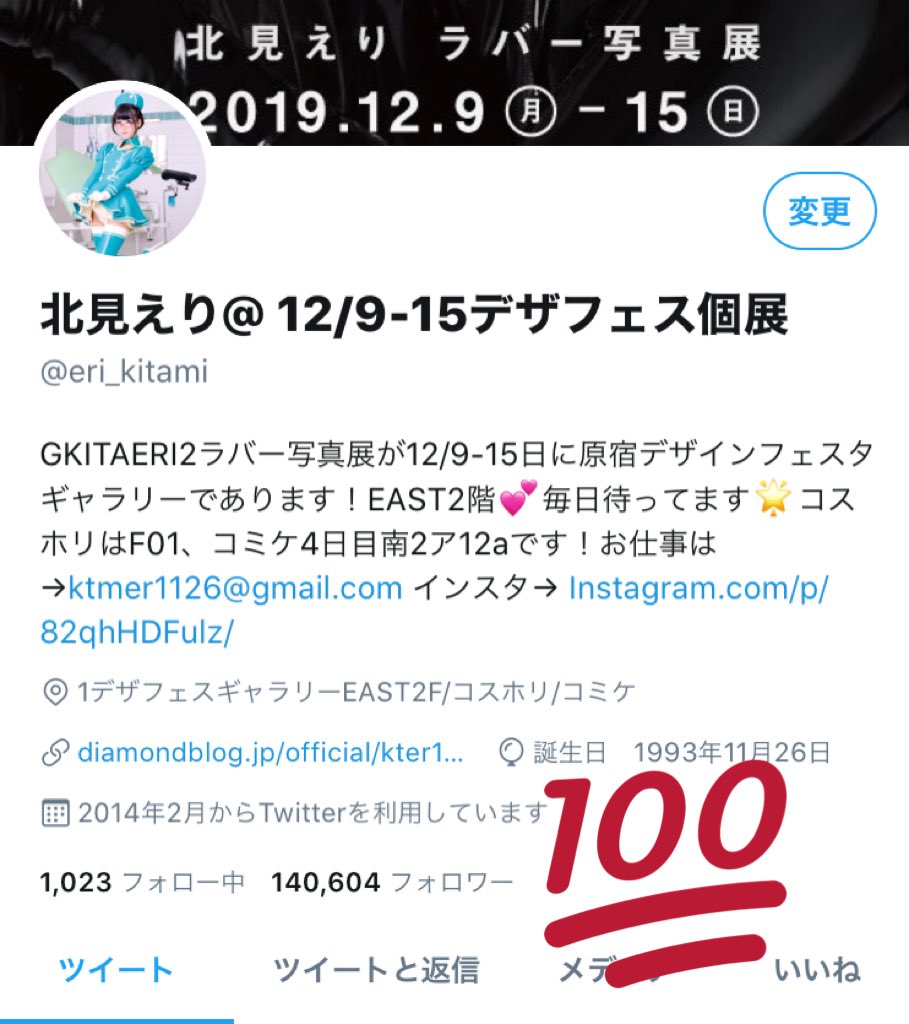909x1024 pixels.
Task: Switch to the いいね tab
Action: 817,969
